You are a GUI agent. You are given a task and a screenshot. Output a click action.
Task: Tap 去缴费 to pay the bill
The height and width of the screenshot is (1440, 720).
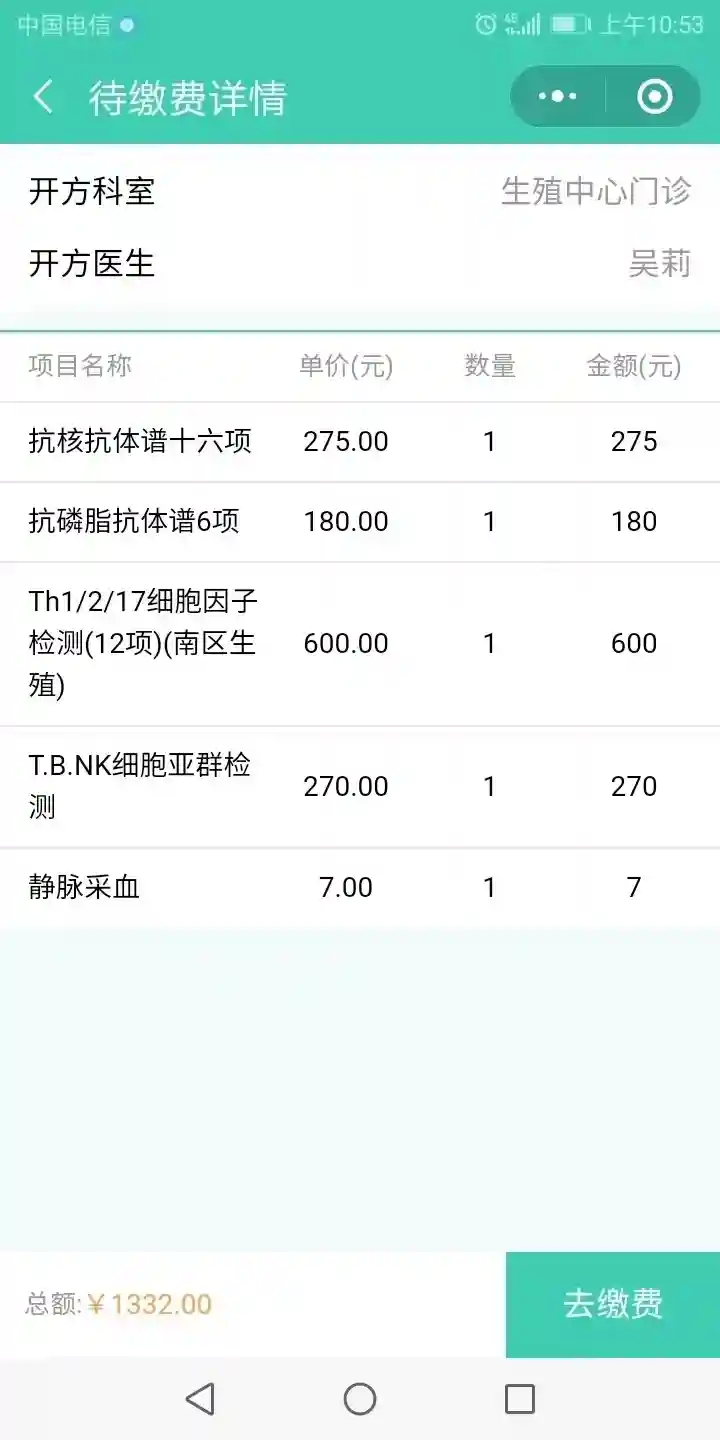(x=612, y=1304)
